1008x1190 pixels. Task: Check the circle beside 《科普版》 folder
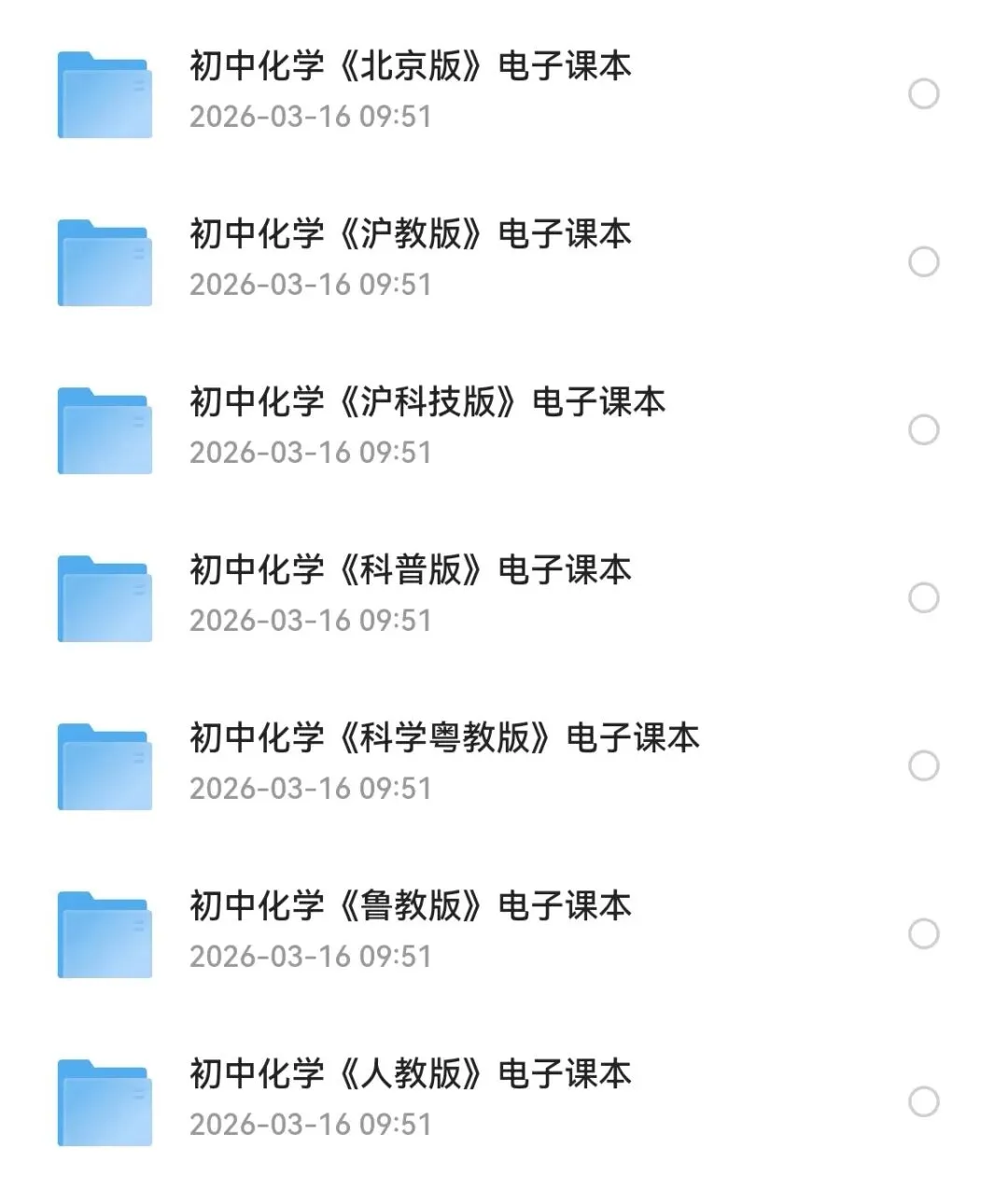point(923,597)
